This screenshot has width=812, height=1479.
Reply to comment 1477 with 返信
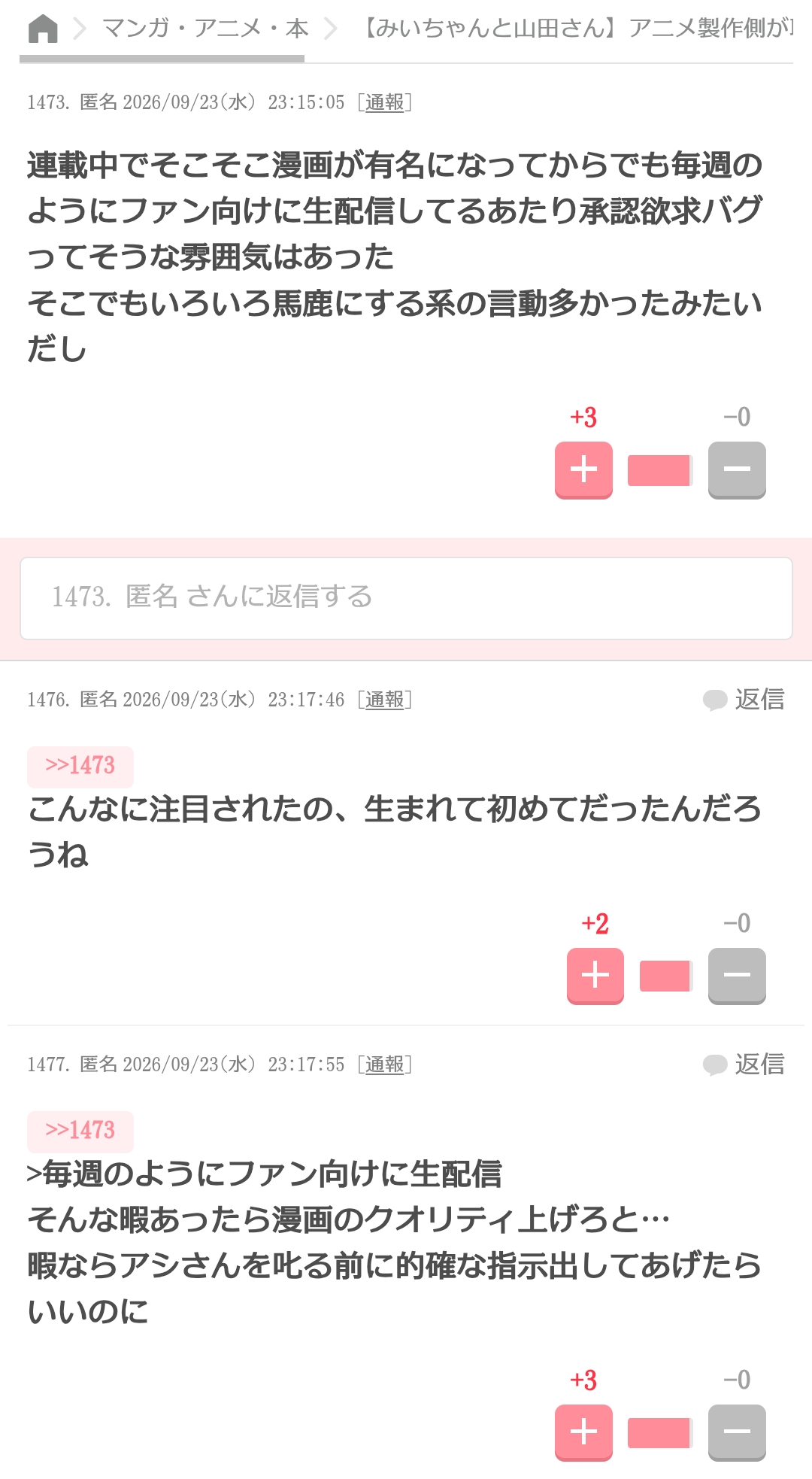tap(744, 1064)
